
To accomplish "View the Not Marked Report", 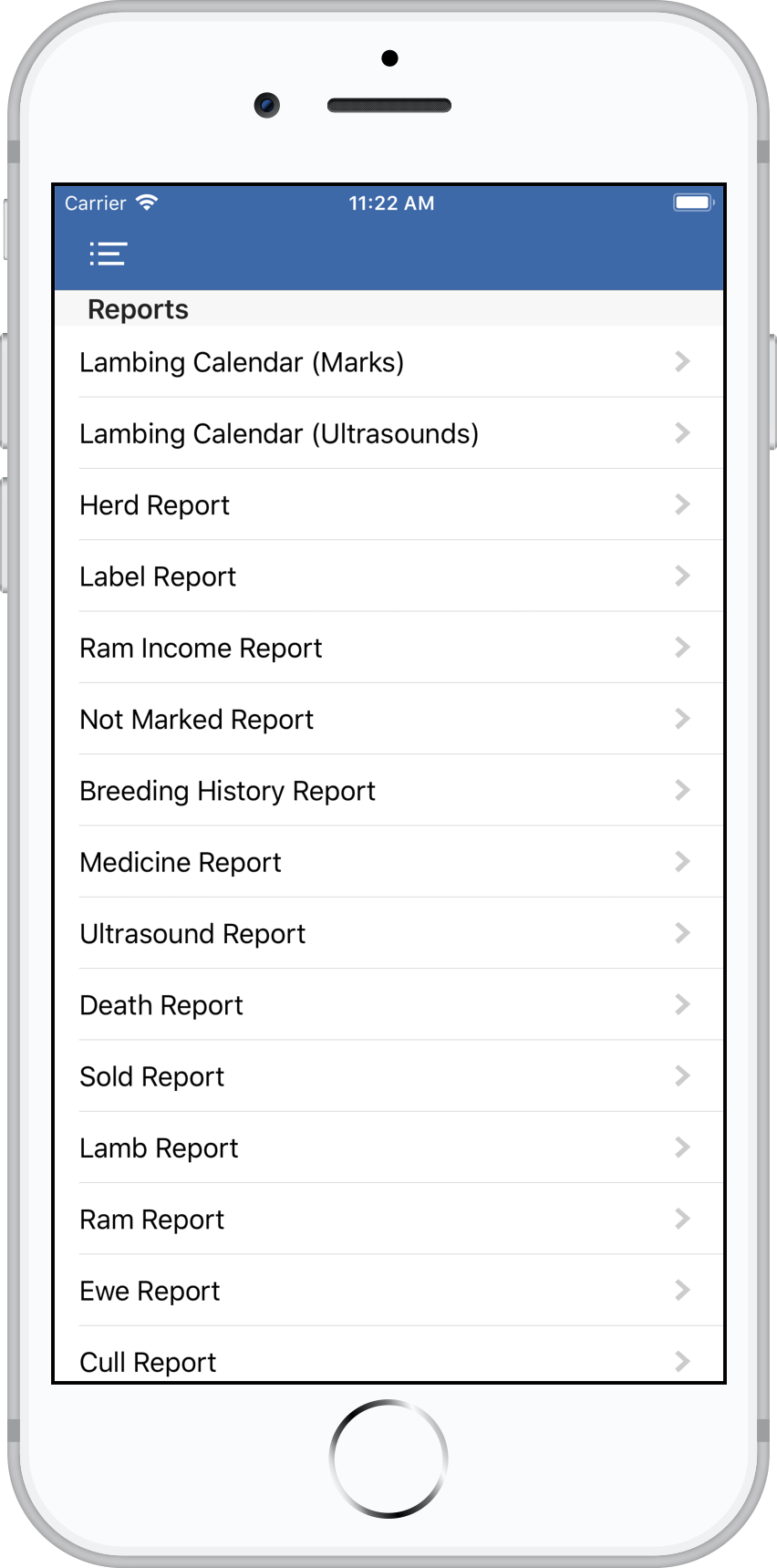I will [388, 719].
